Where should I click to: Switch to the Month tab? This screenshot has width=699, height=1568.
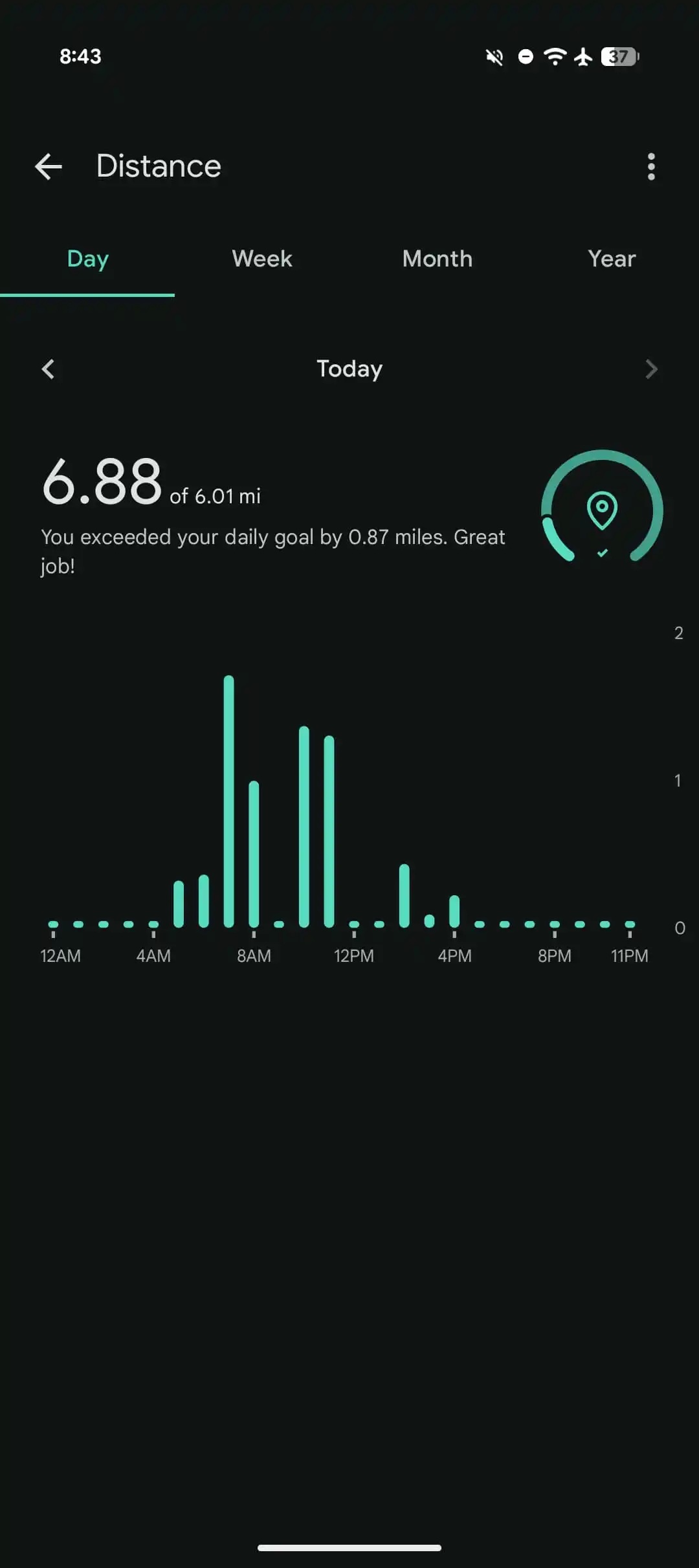coord(437,259)
